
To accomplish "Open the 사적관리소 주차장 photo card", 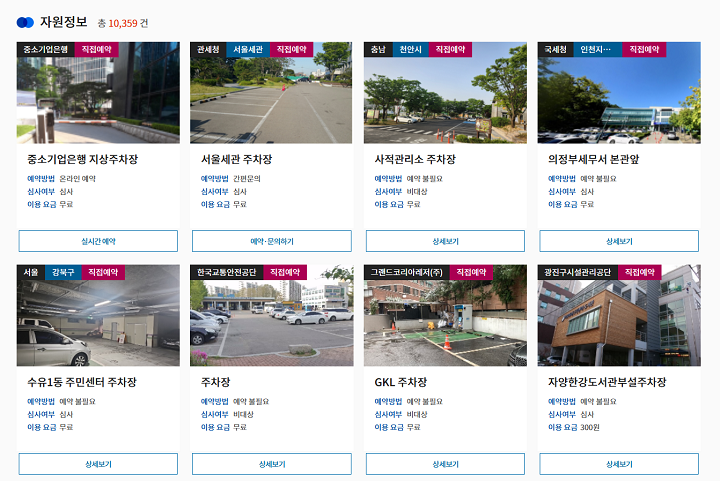I will pyautogui.click(x=445, y=100).
